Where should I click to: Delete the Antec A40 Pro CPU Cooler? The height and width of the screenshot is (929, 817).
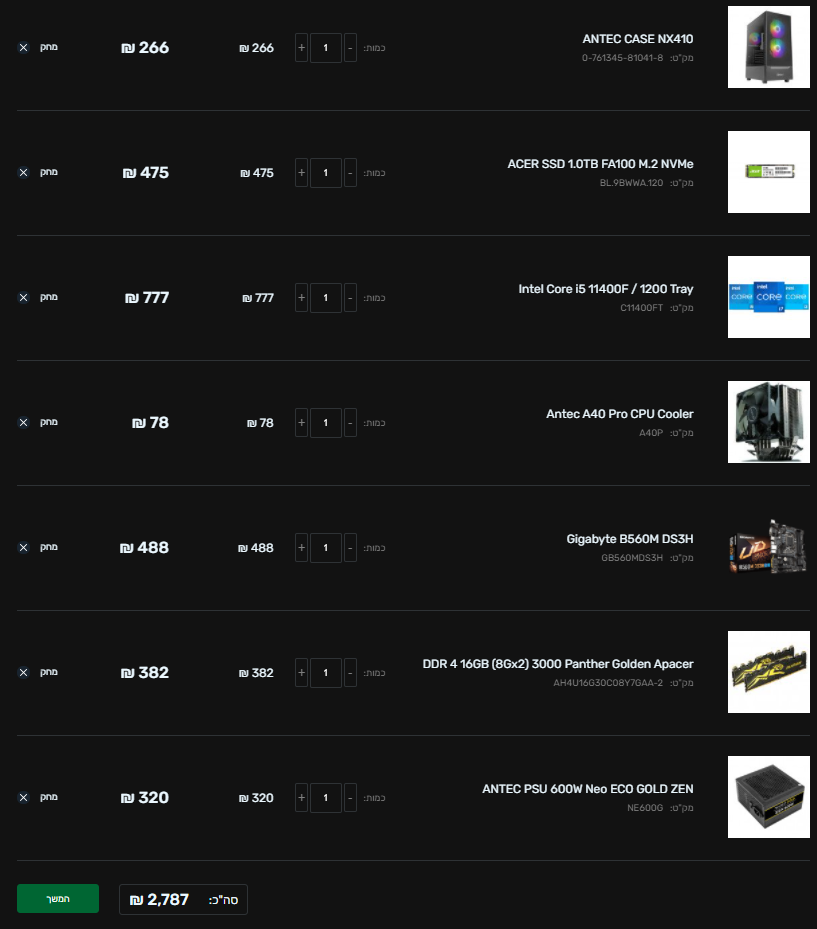point(23,423)
